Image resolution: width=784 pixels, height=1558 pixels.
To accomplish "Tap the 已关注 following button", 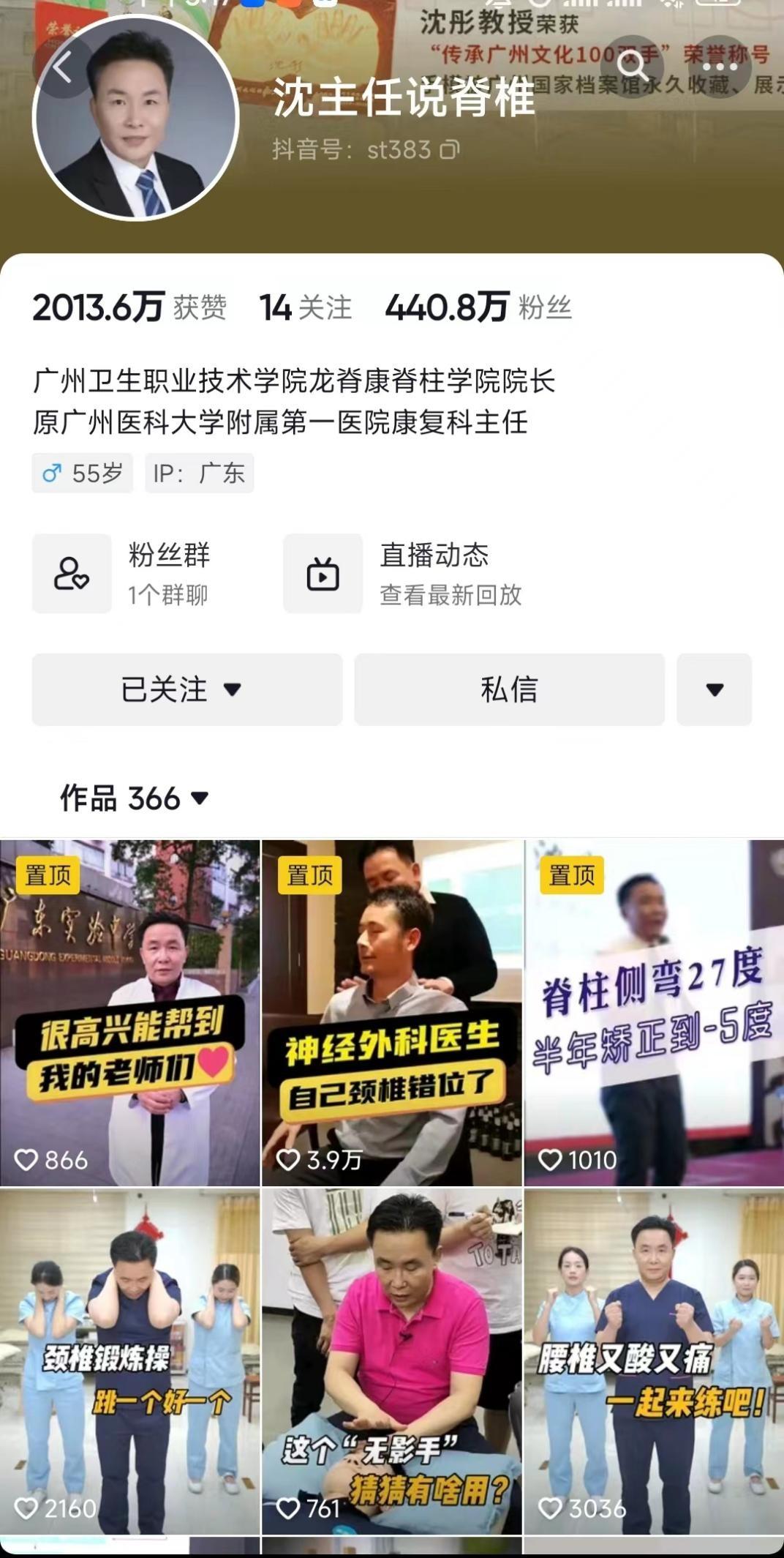I will point(187,689).
